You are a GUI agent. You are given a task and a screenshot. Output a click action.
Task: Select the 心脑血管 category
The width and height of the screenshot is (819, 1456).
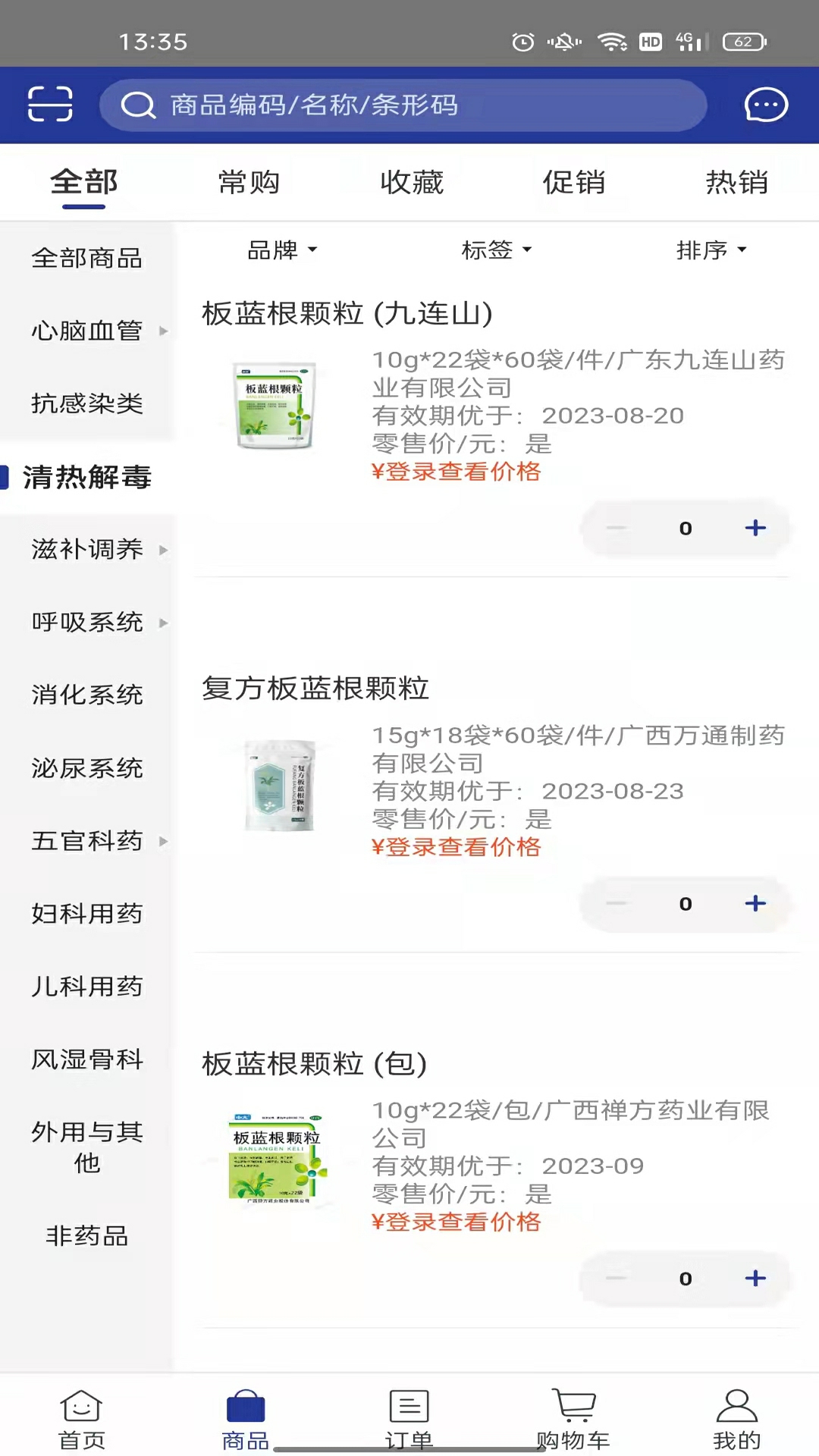point(87,331)
